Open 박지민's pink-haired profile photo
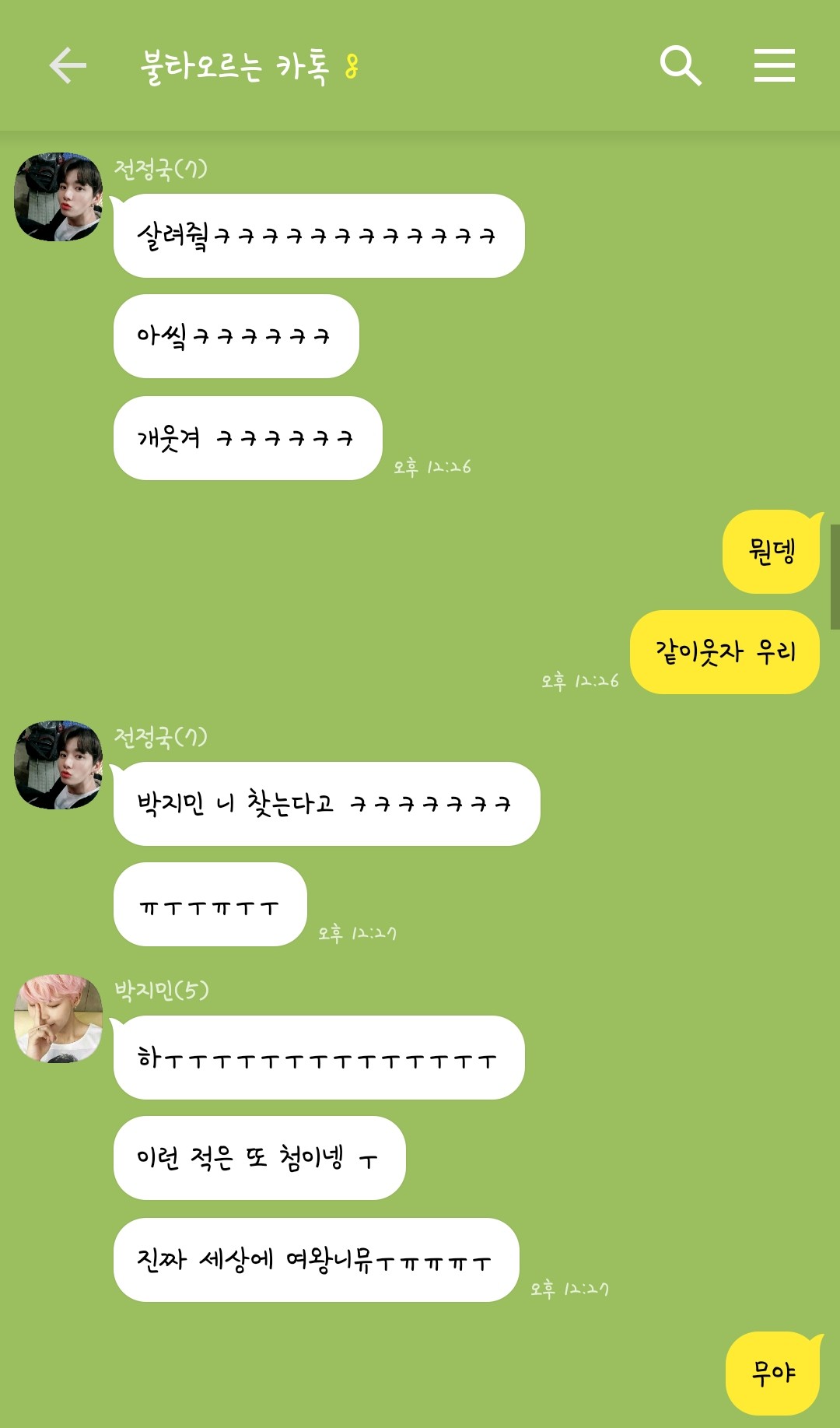The height and width of the screenshot is (1428, 840). pyautogui.click(x=58, y=1019)
